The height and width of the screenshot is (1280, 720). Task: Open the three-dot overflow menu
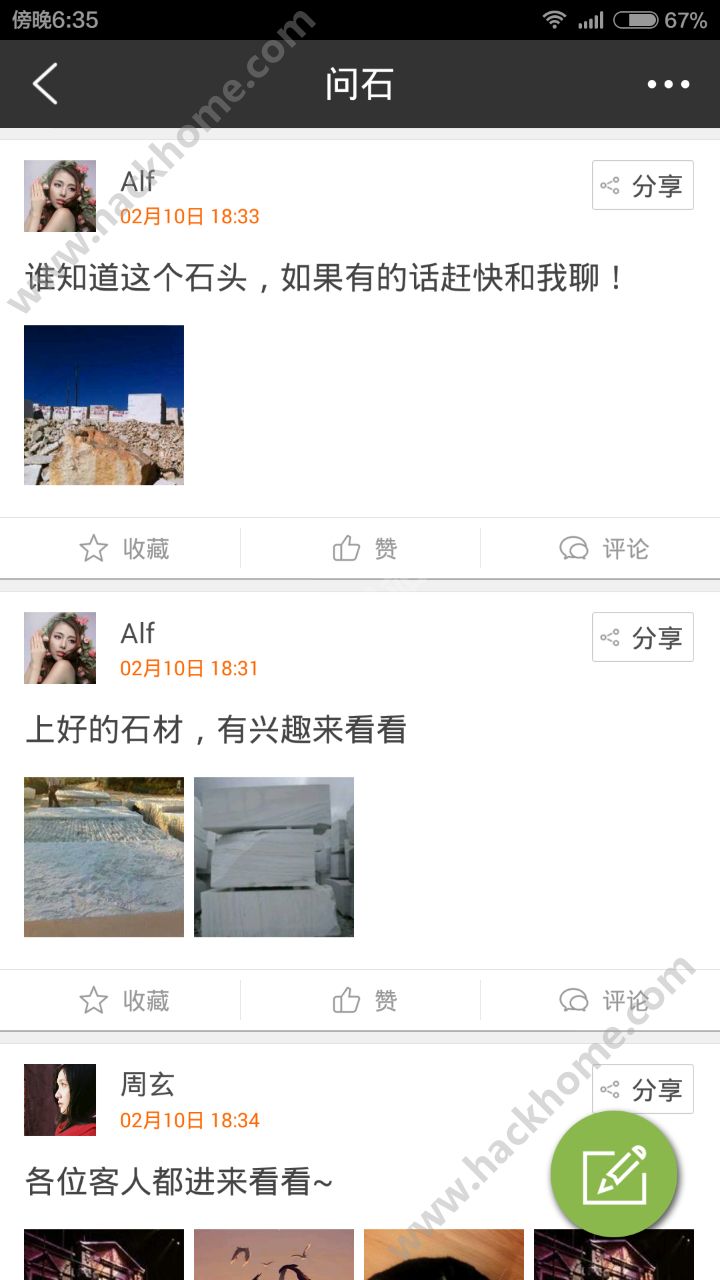pyautogui.click(x=668, y=84)
